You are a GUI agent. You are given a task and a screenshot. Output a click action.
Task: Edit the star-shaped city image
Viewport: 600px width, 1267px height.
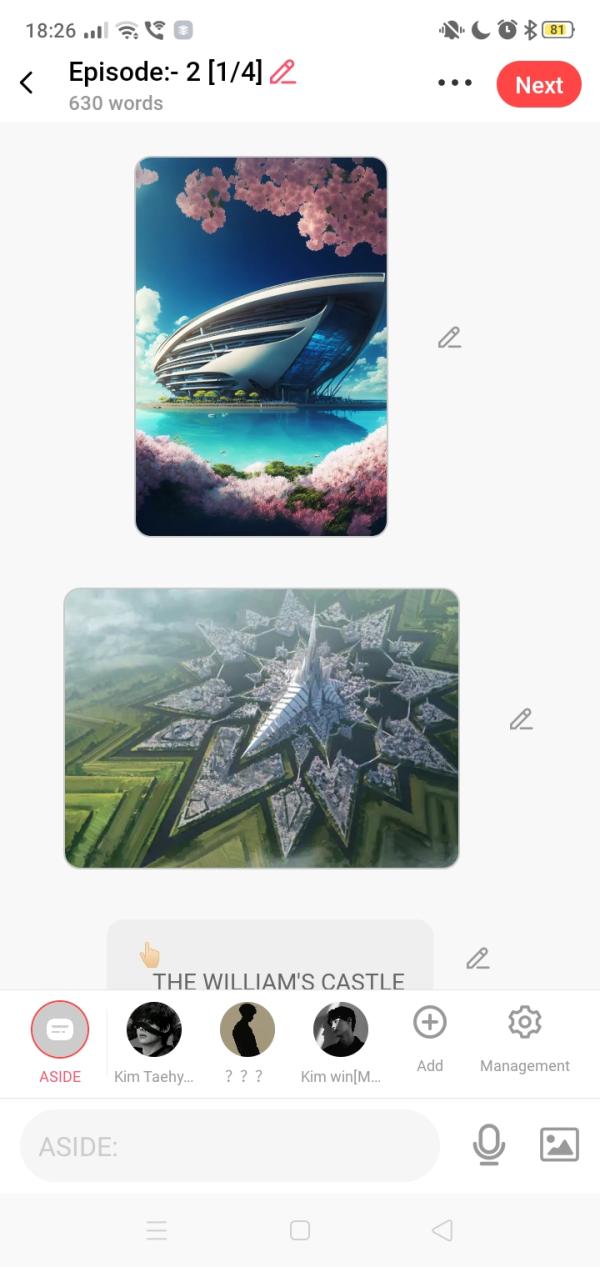520,719
